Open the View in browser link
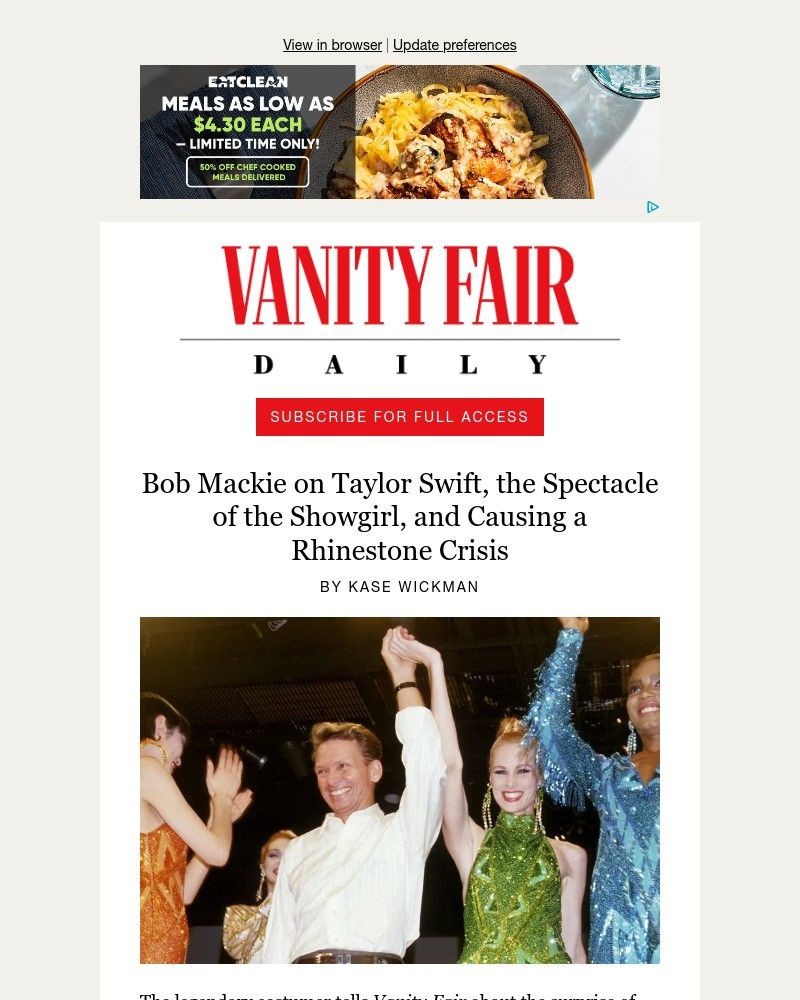The height and width of the screenshot is (1000, 800). click(x=332, y=45)
